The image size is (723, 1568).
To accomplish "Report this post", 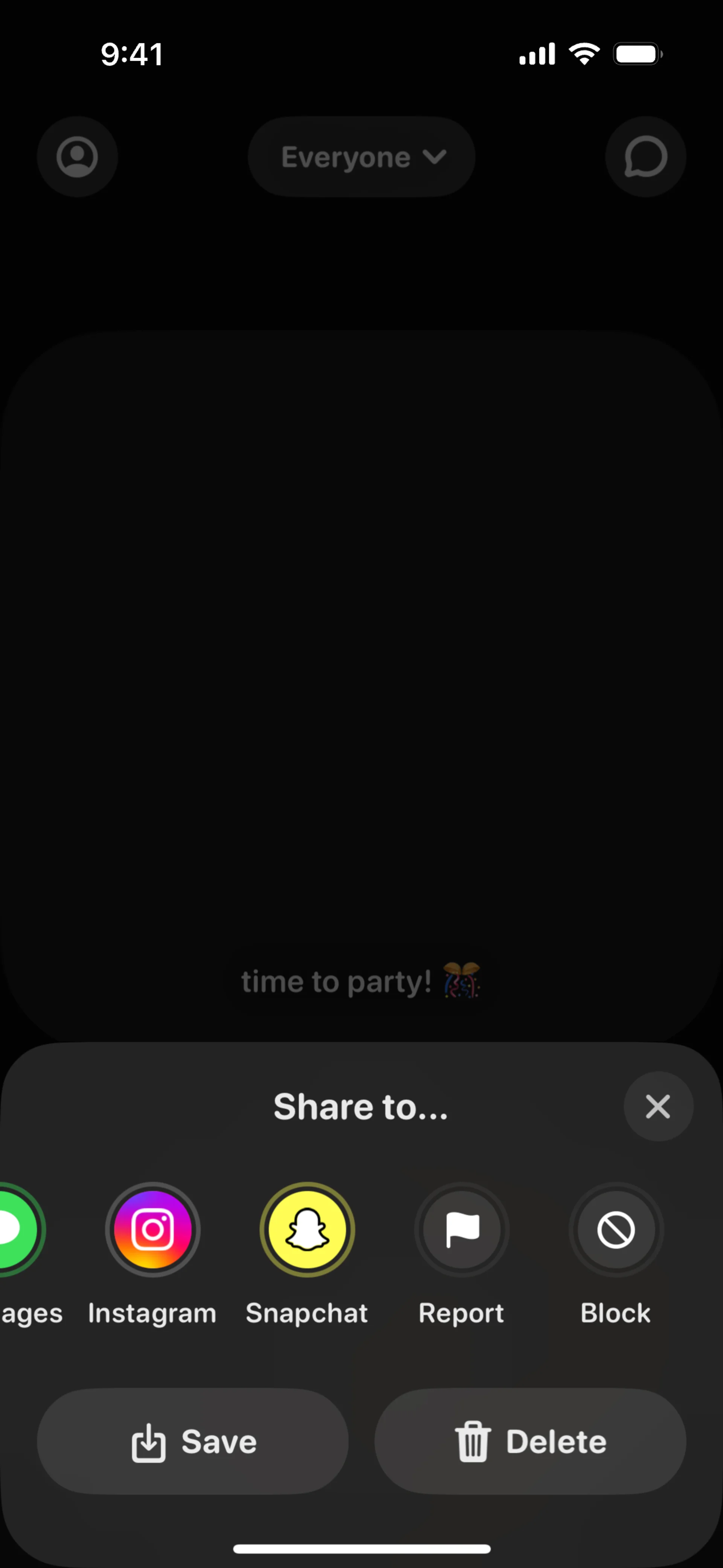I will click(462, 1230).
